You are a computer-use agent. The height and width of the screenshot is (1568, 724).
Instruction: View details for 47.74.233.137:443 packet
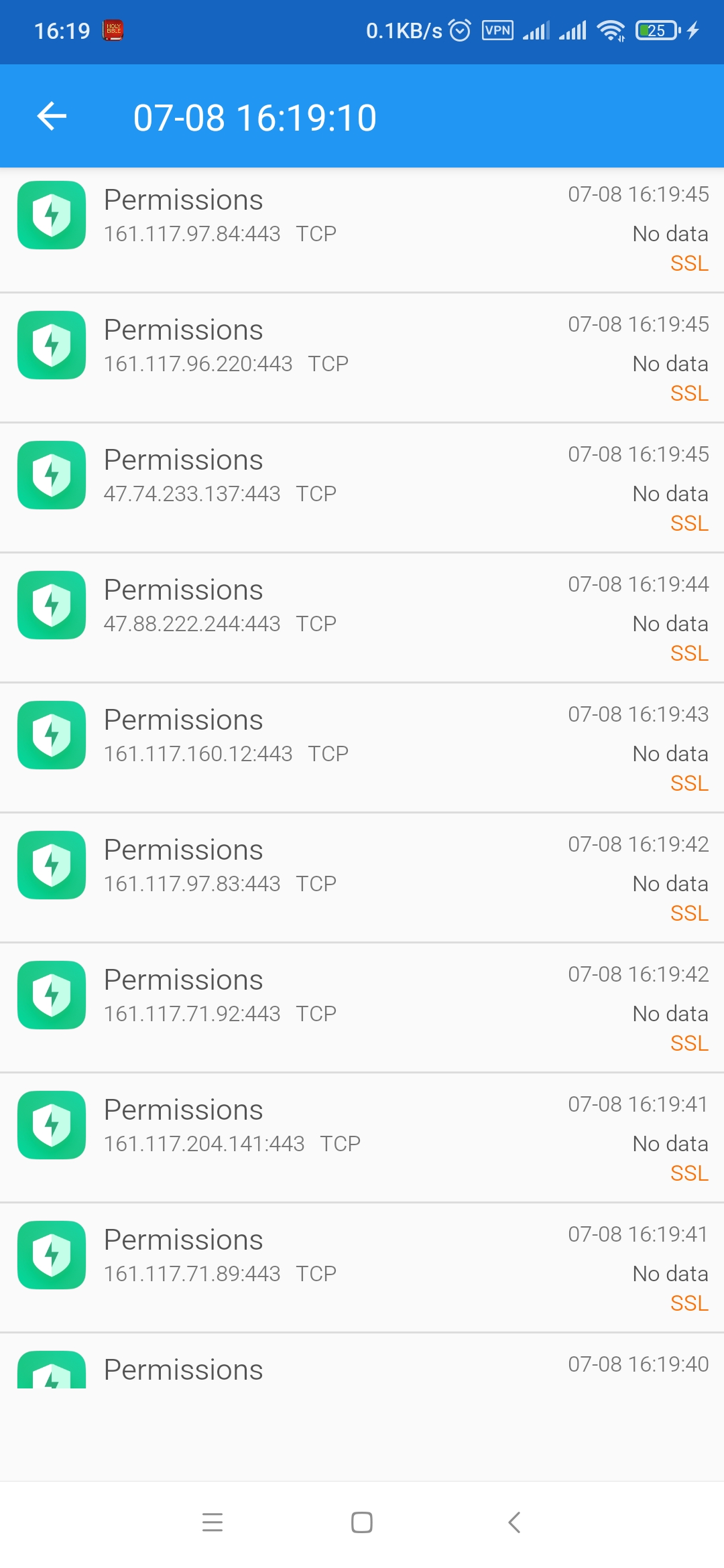362,488
